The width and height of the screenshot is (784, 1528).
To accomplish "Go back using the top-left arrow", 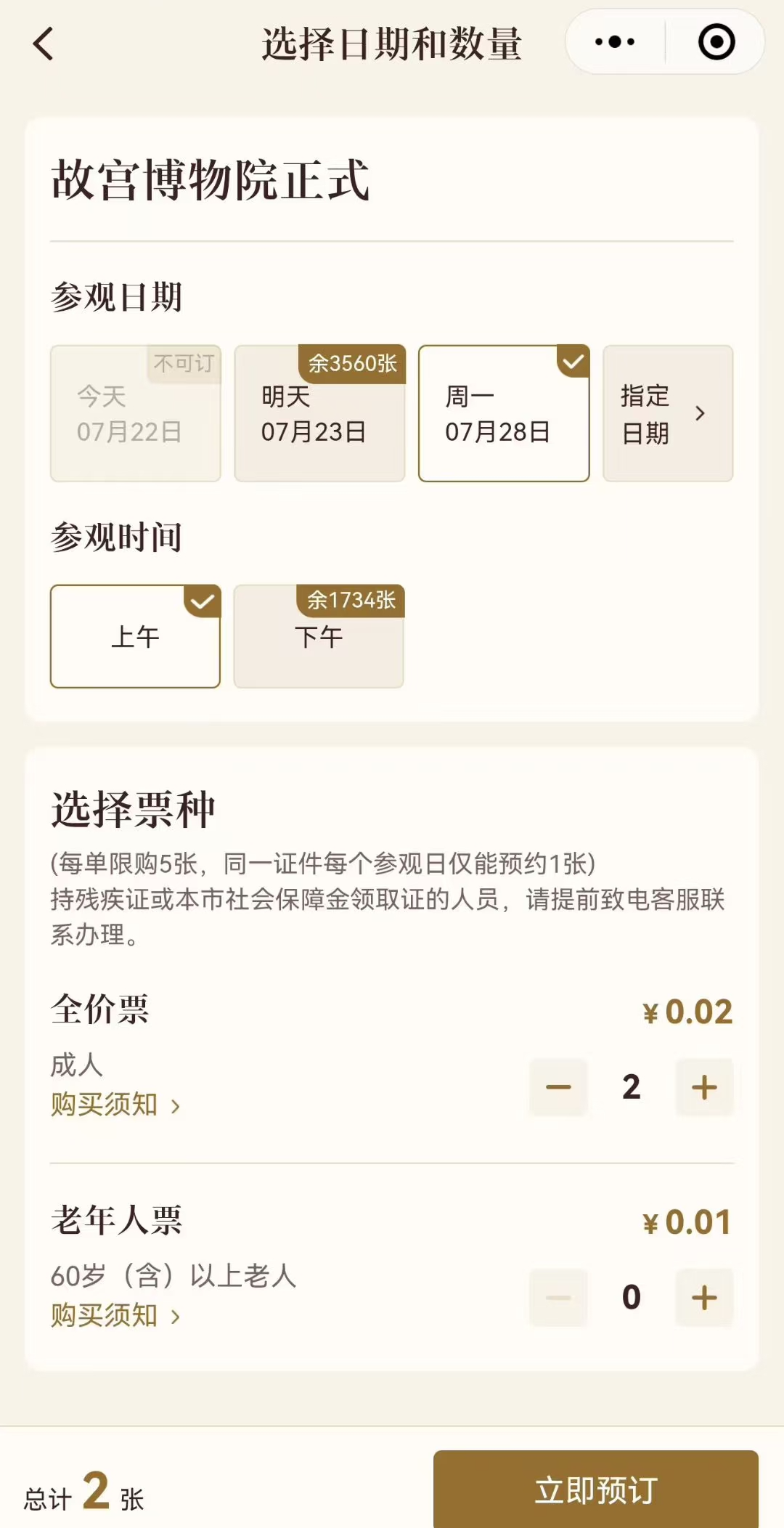I will coord(44,44).
